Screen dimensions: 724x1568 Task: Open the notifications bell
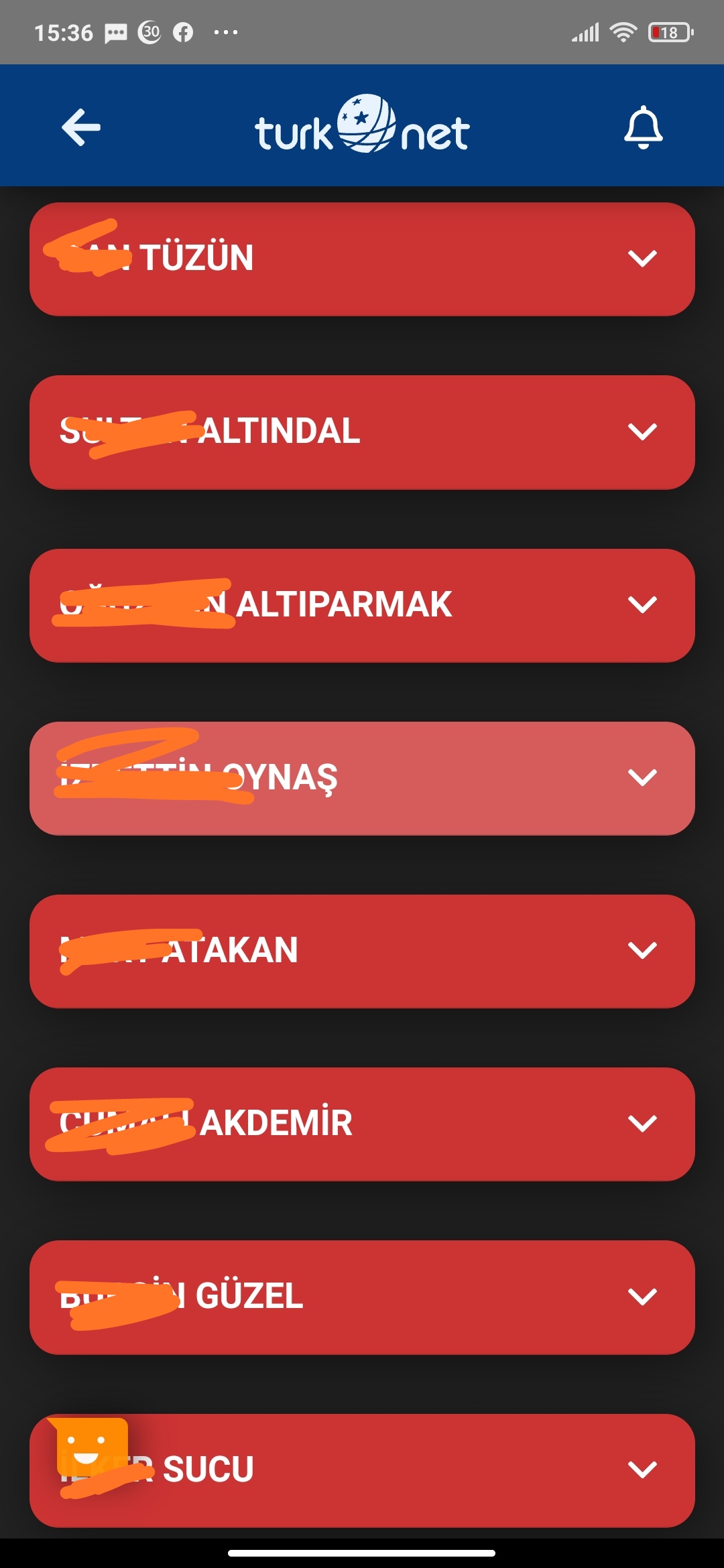pyautogui.click(x=643, y=127)
